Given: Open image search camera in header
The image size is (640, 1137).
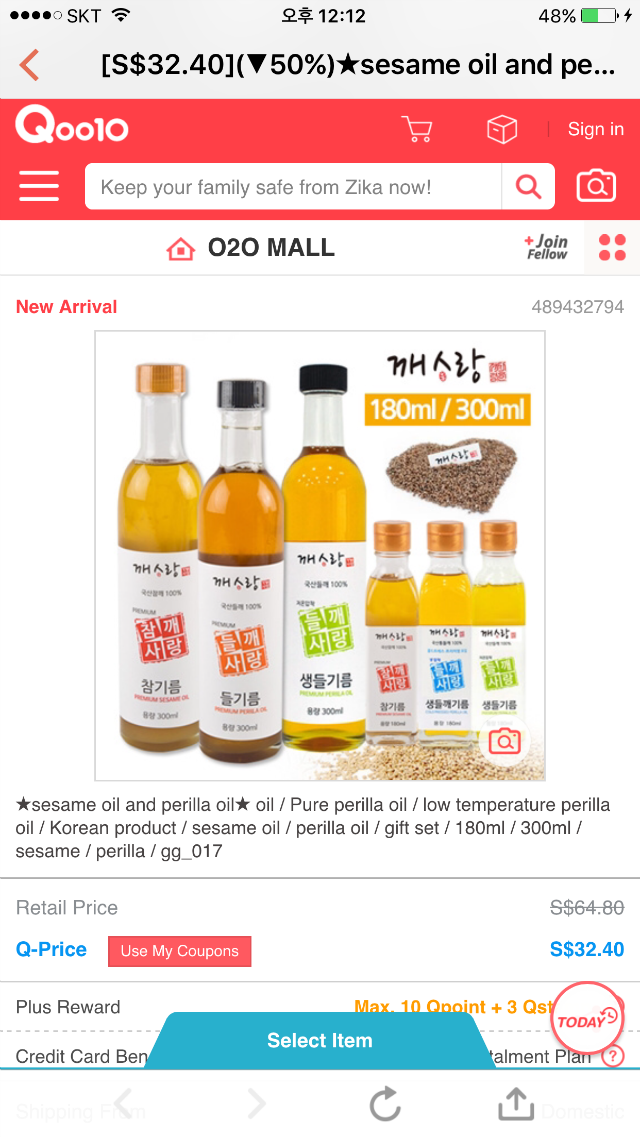Looking at the screenshot, I should coord(596,187).
